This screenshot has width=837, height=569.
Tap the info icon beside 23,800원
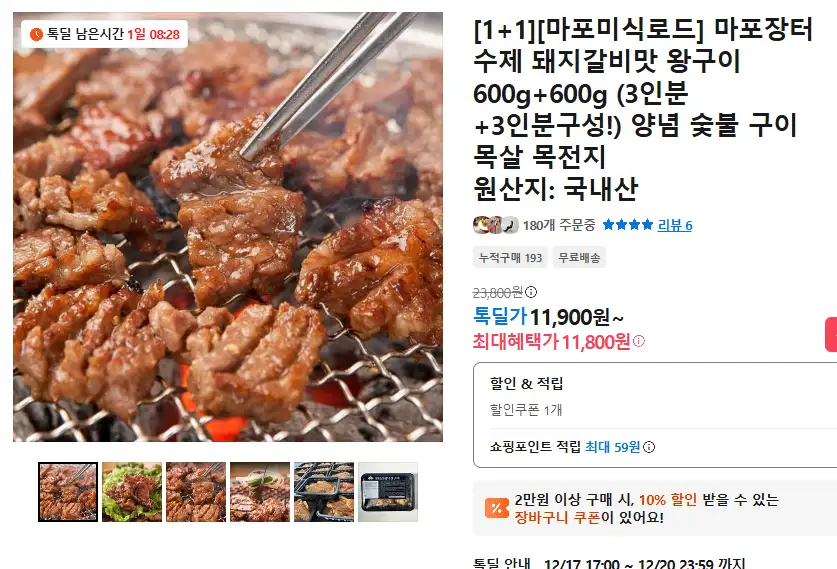click(531, 292)
